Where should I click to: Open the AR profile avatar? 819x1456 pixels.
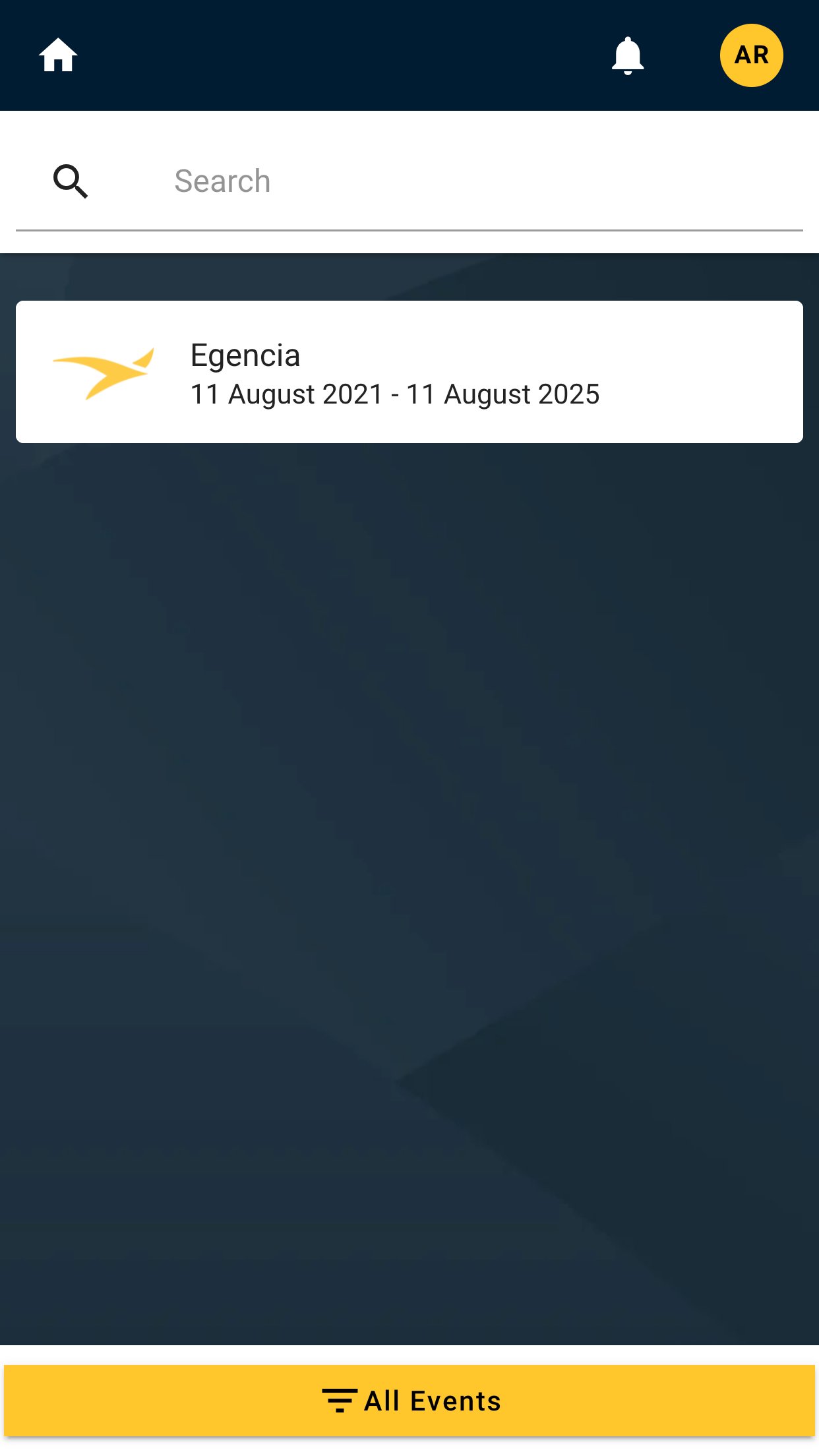pos(752,55)
